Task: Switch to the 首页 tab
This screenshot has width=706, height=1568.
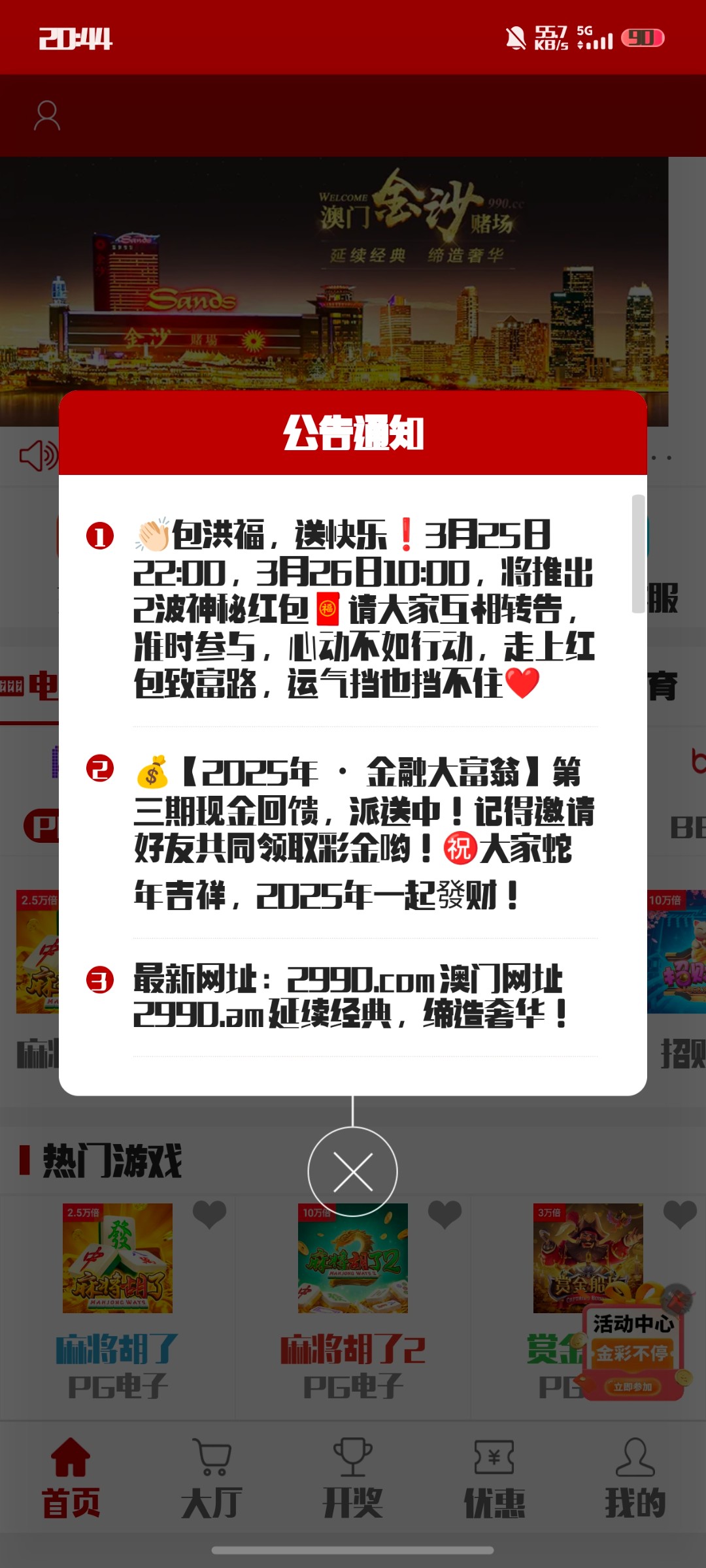Action: [x=71, y=1478]
